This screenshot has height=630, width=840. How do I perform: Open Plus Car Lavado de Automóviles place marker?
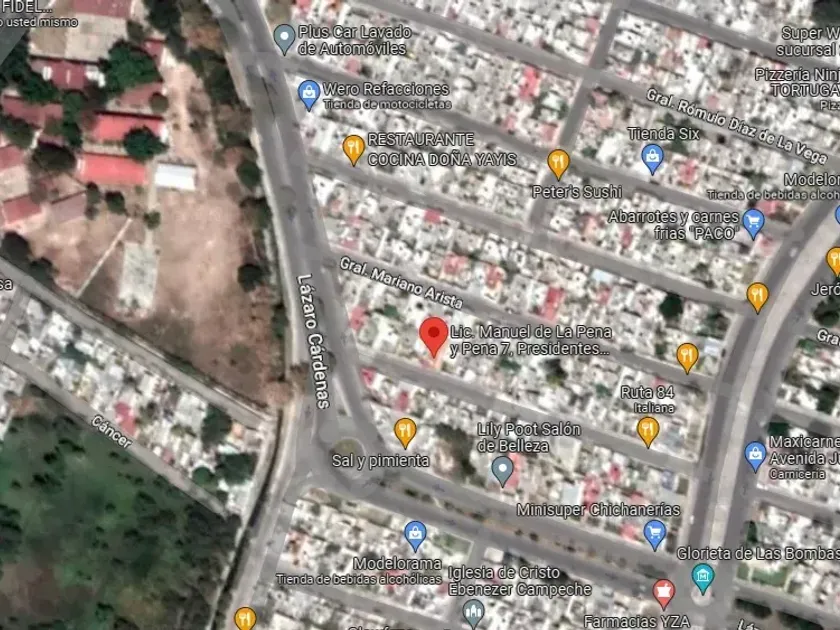(x=284, y=39)
